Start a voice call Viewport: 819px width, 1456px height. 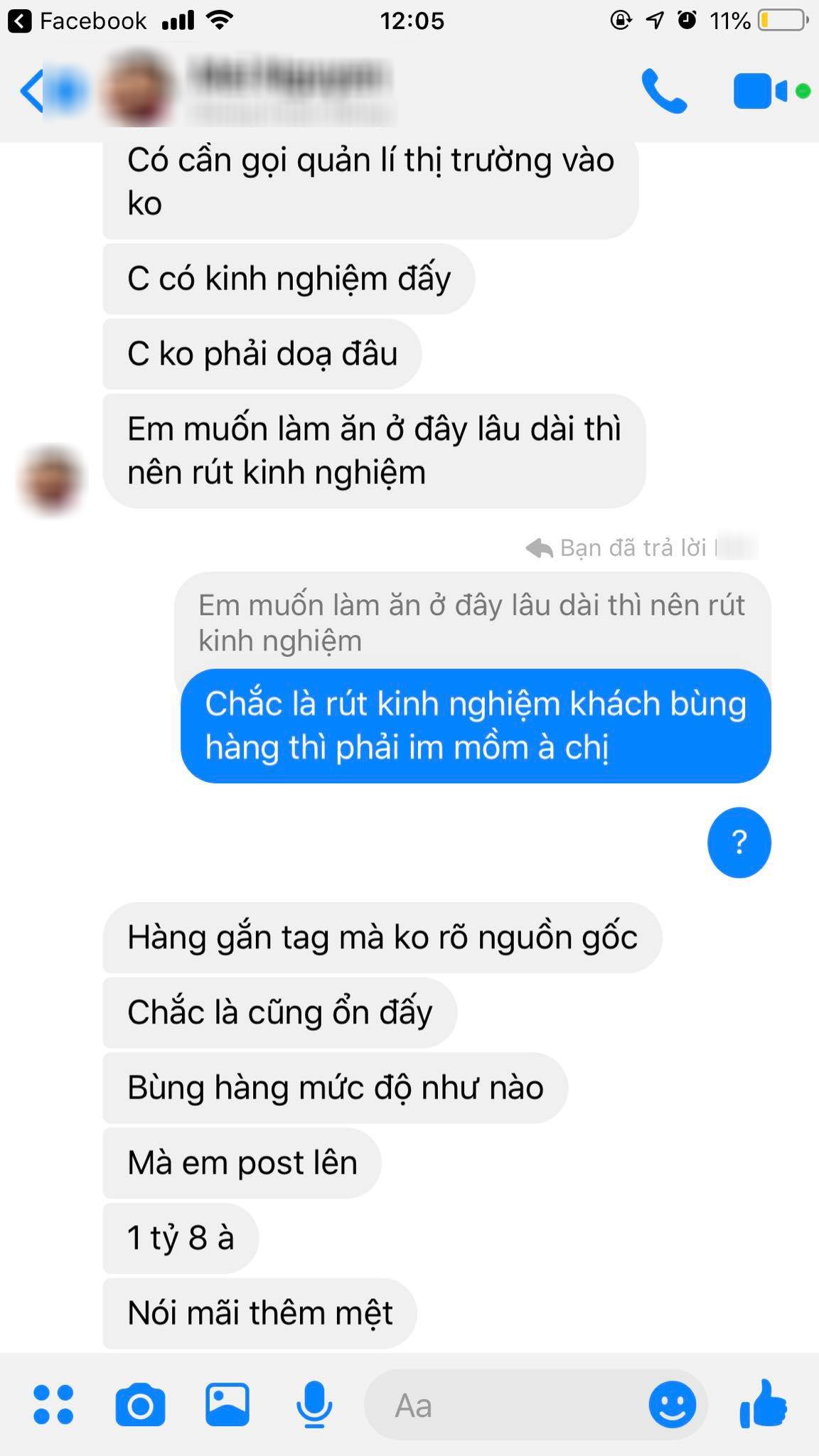664,91
